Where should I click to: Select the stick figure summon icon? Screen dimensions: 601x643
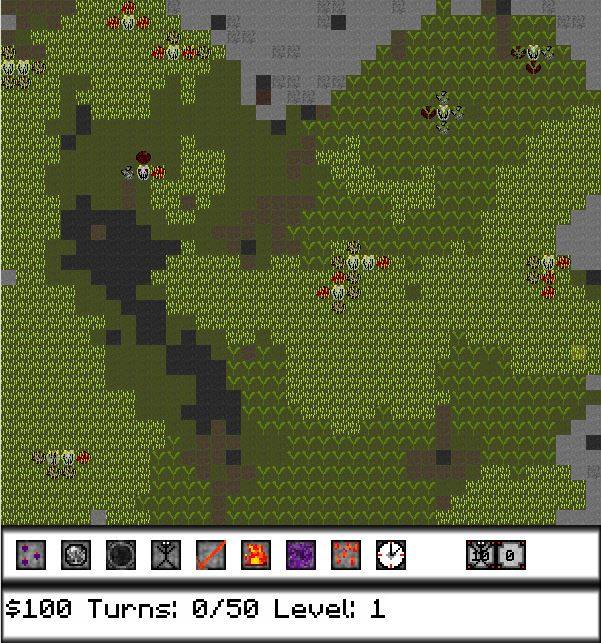pyautogui.click(x=166, y=555)
